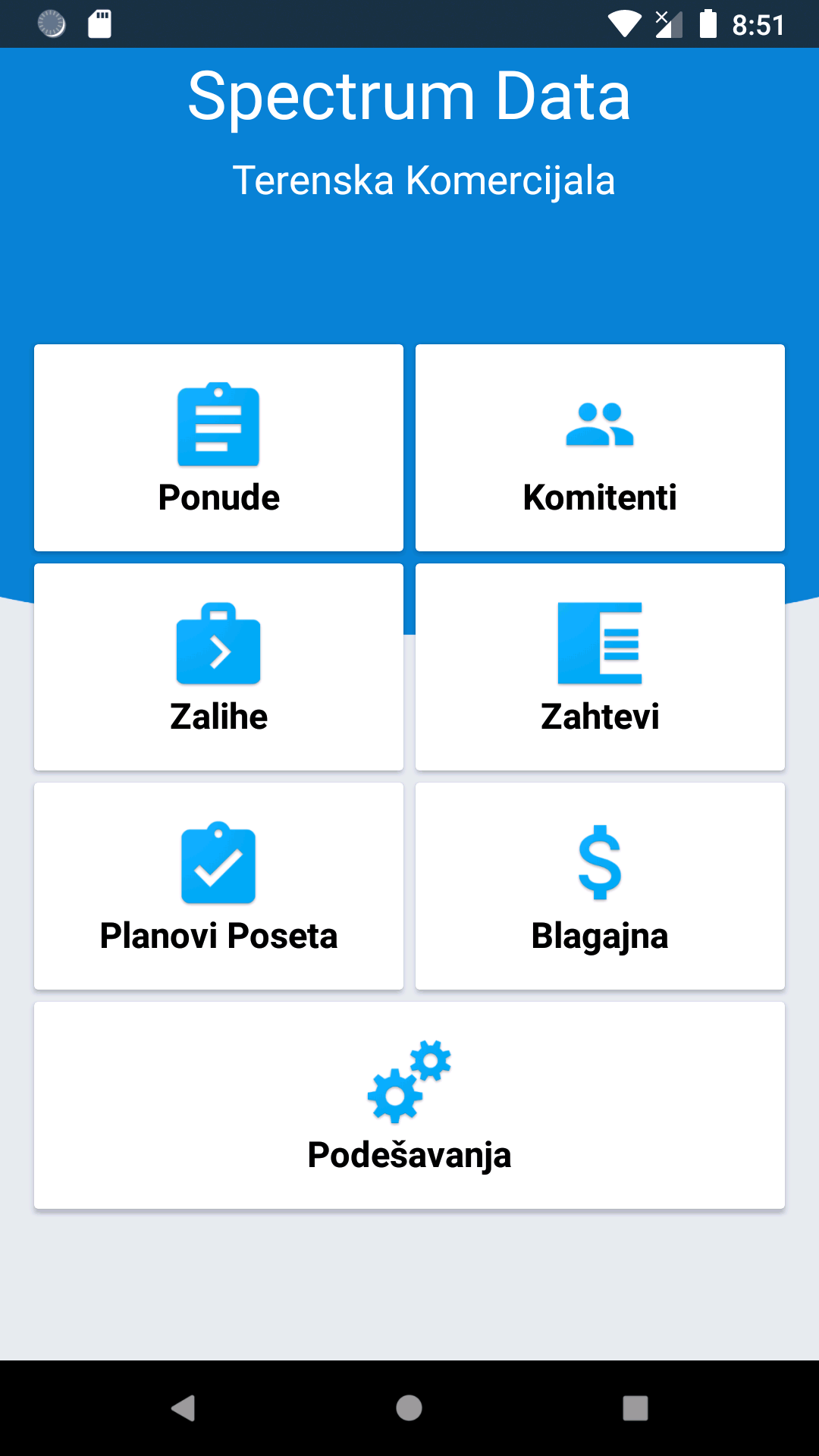Viewport: 819px width, 1456px height.
Task: Open the Komitenti section
Action: [x=600, y=447]
